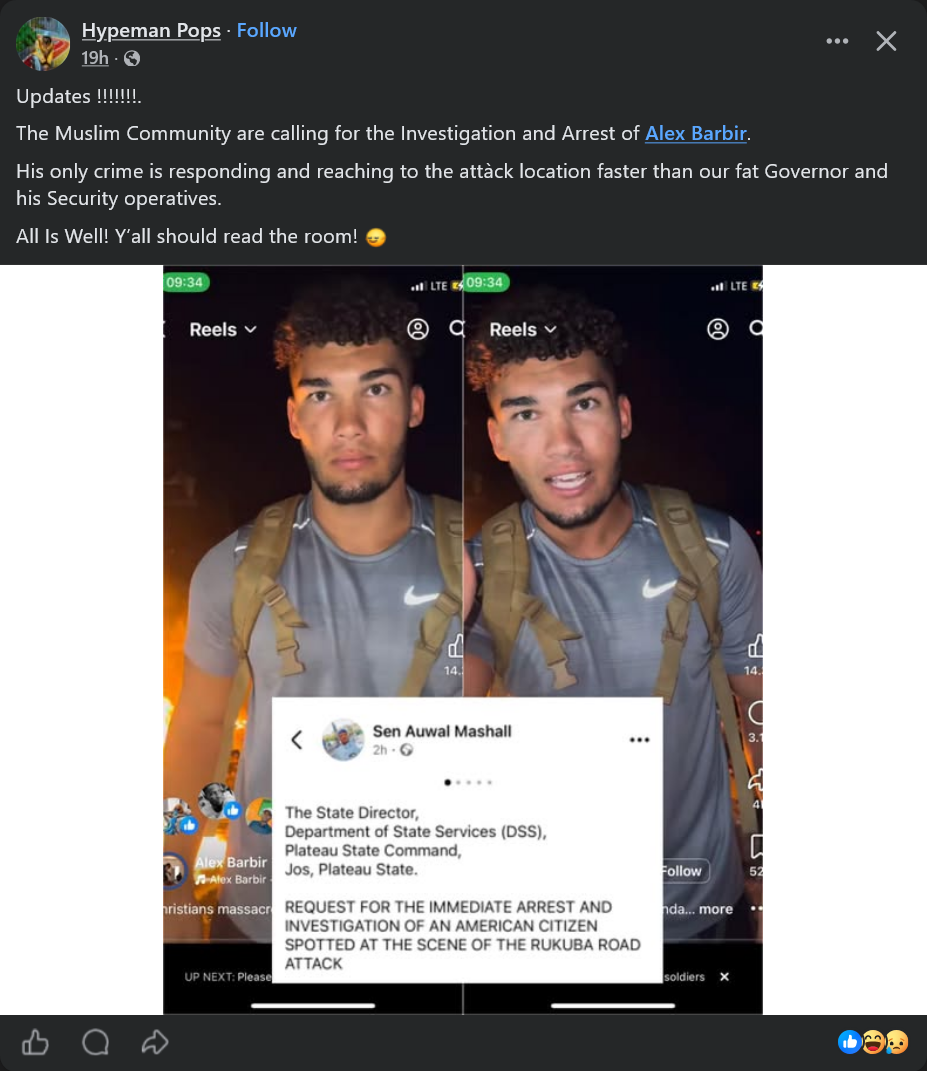Tap Hypeman Pops profile picture

point(43,43)
